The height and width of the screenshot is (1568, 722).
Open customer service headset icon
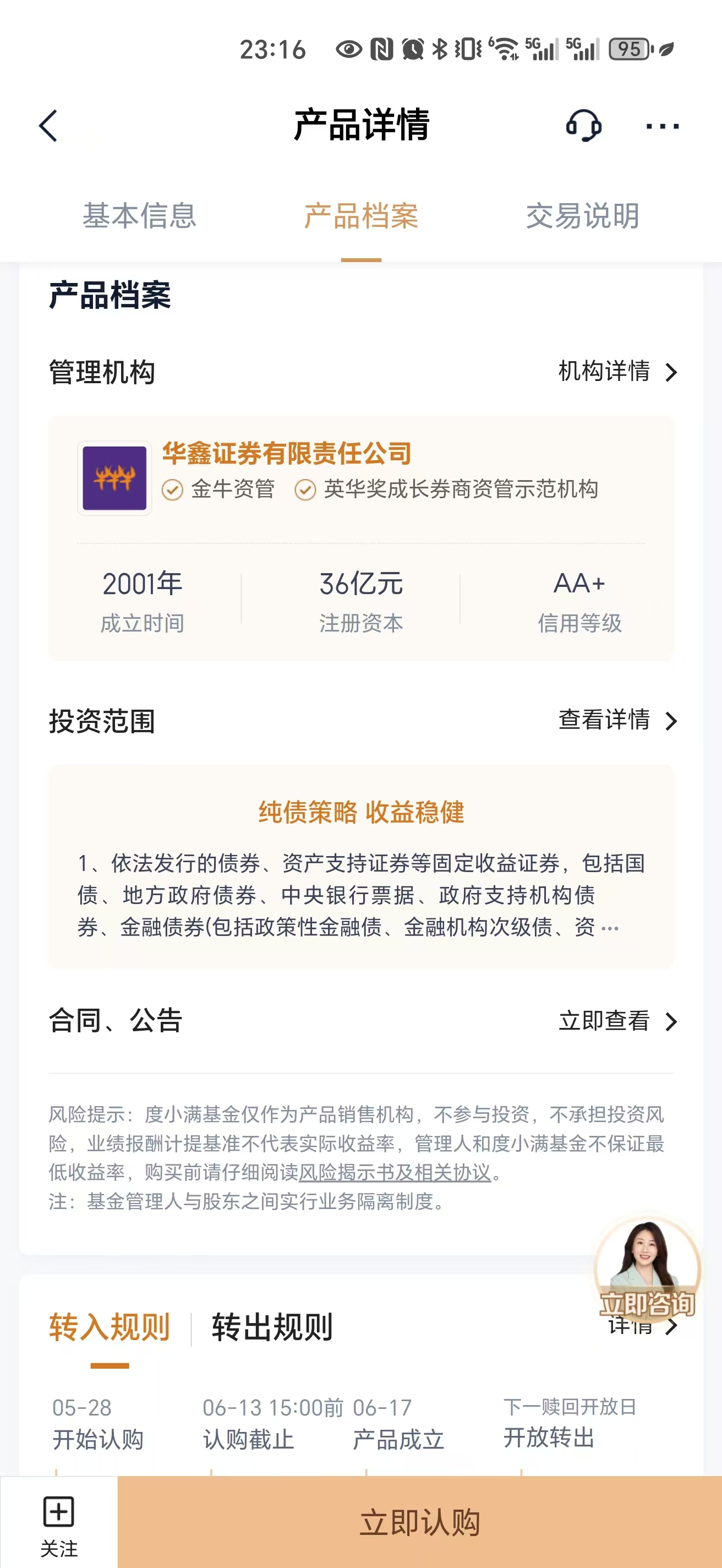click(x=583, y=126)
